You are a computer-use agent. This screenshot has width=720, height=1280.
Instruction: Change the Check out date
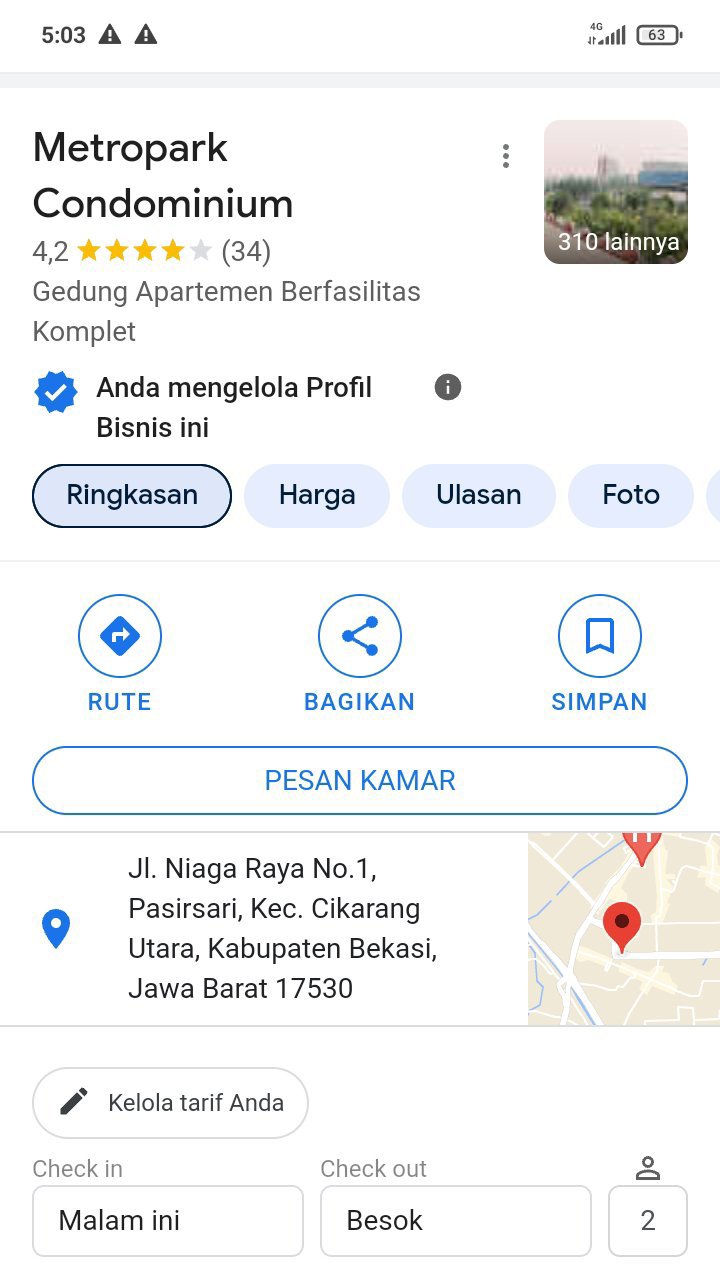point(455,1220)
